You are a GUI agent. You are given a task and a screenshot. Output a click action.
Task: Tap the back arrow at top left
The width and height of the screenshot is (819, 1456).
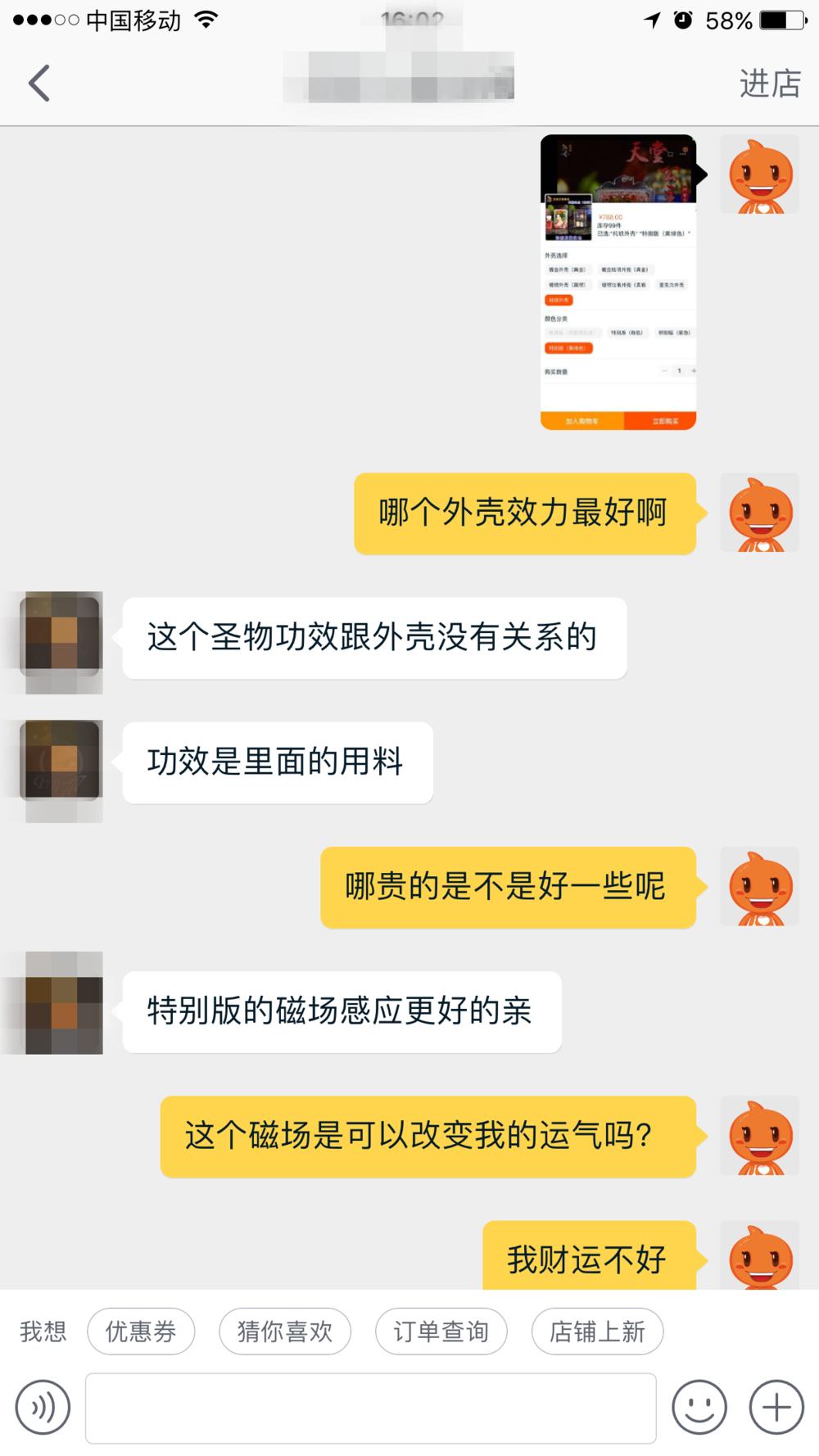click(x=37, y=83)
